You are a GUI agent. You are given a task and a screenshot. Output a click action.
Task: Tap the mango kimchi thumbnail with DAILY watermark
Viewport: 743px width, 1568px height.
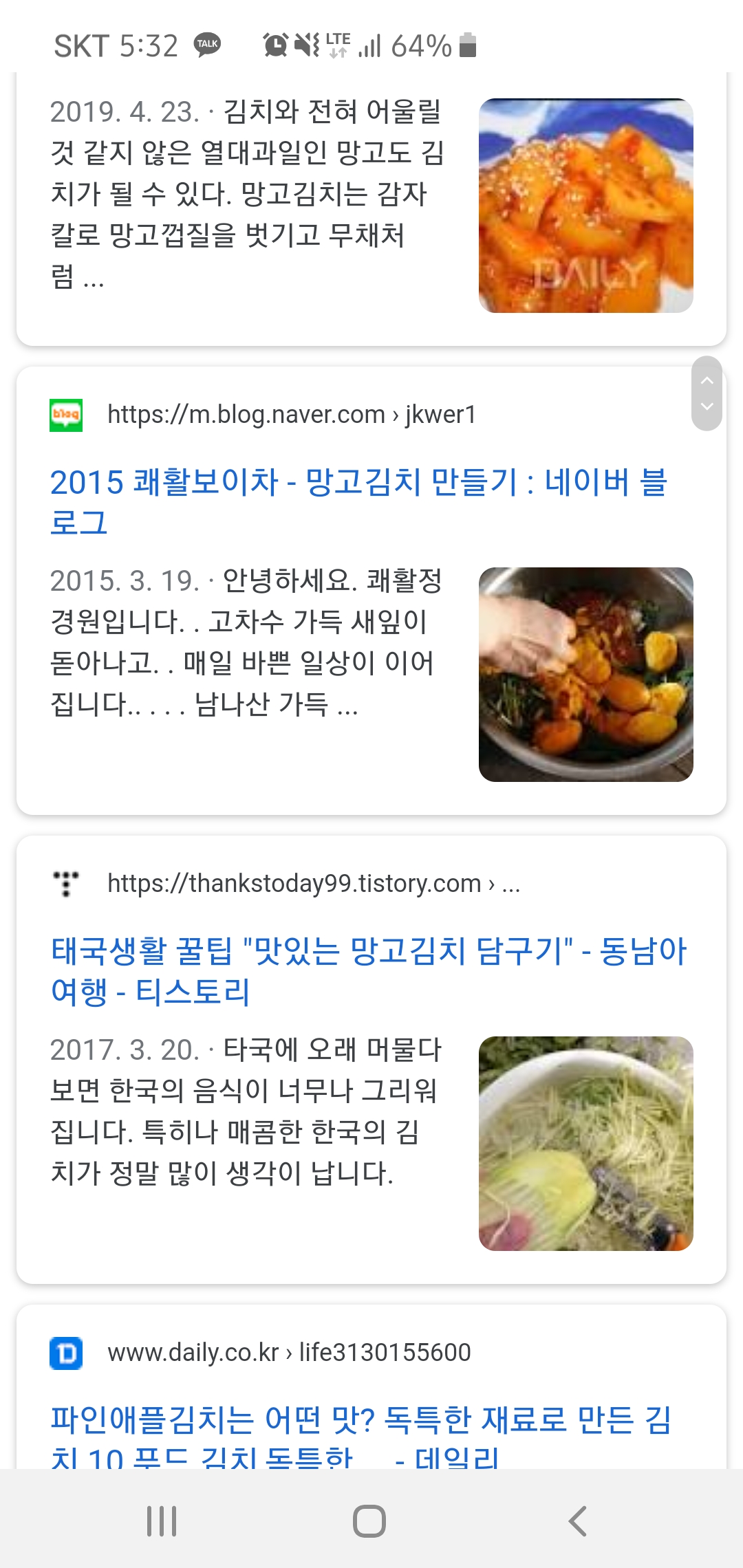point(585,205)
